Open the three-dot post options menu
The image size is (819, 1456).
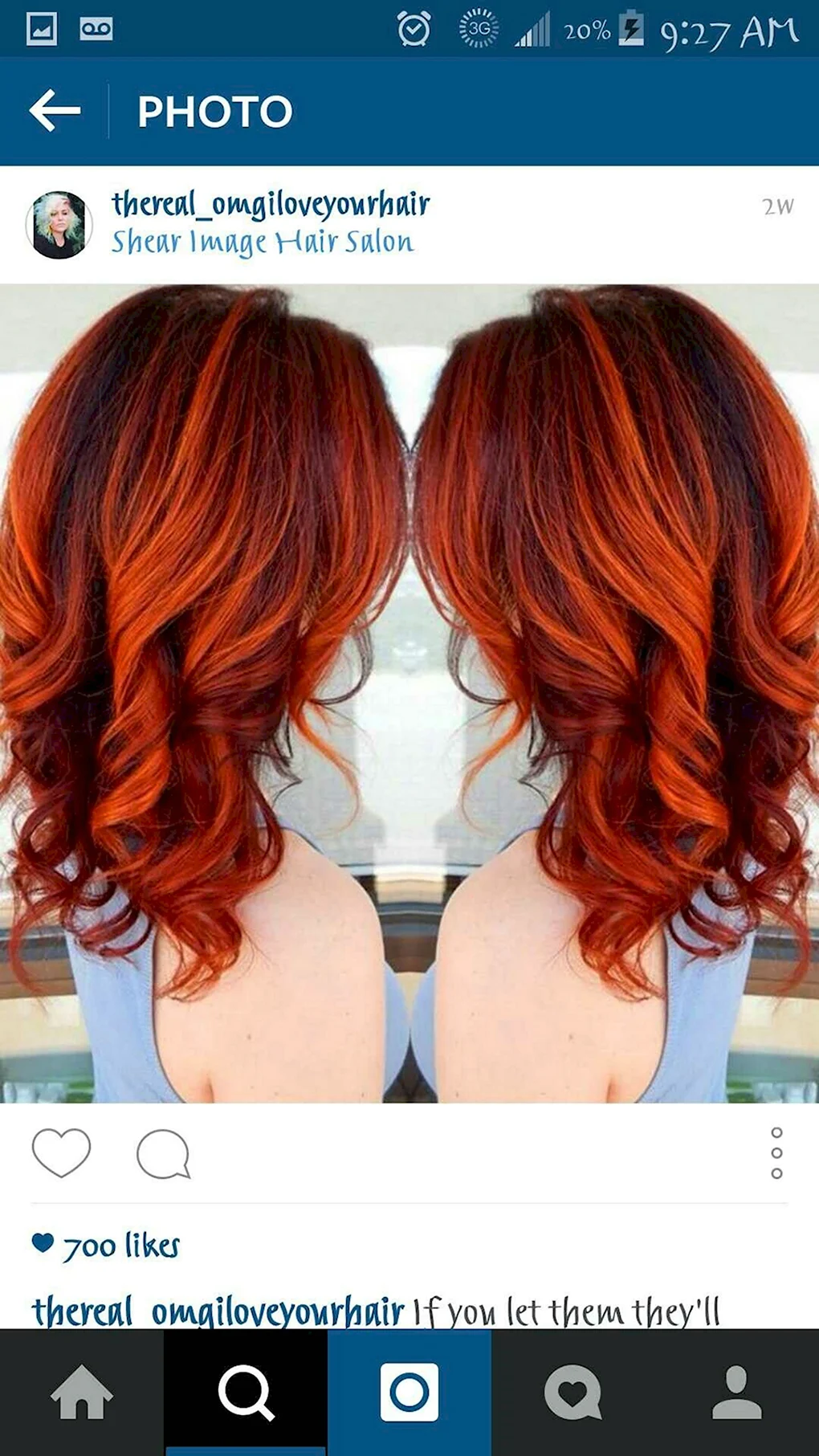[x=776, y=1152]
